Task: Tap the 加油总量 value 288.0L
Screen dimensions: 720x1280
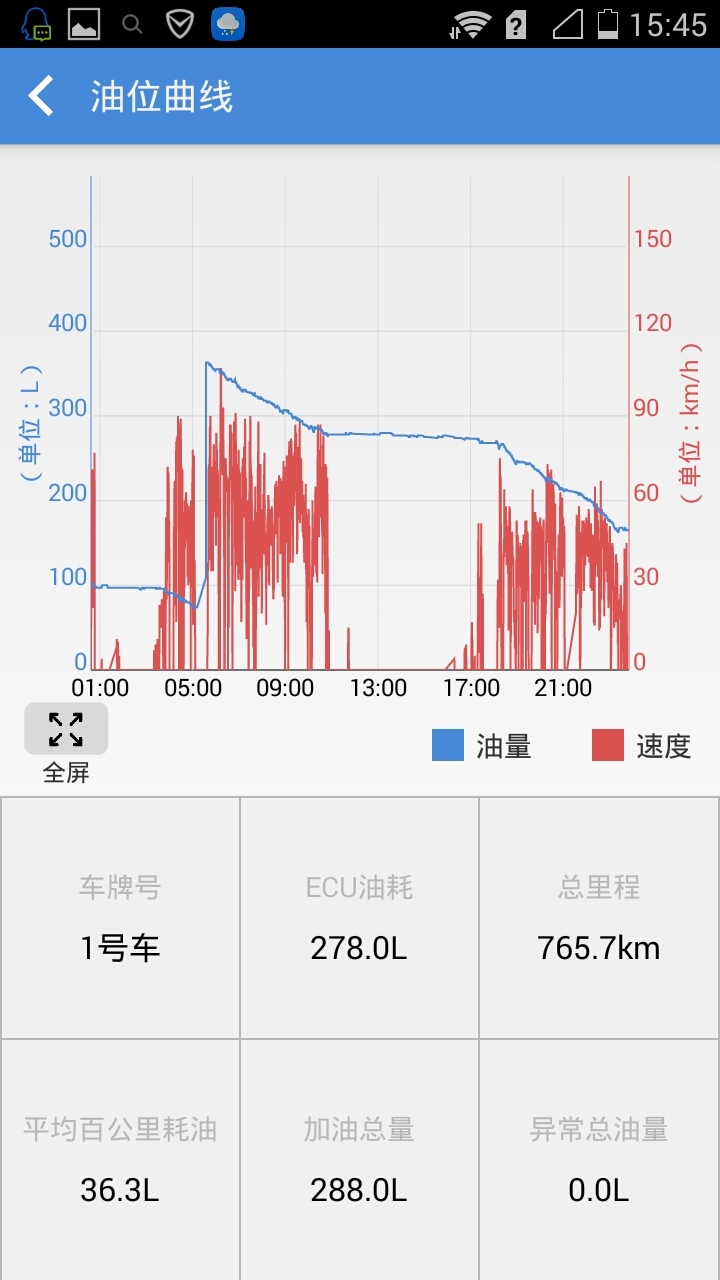Action: click(359, 1191)
